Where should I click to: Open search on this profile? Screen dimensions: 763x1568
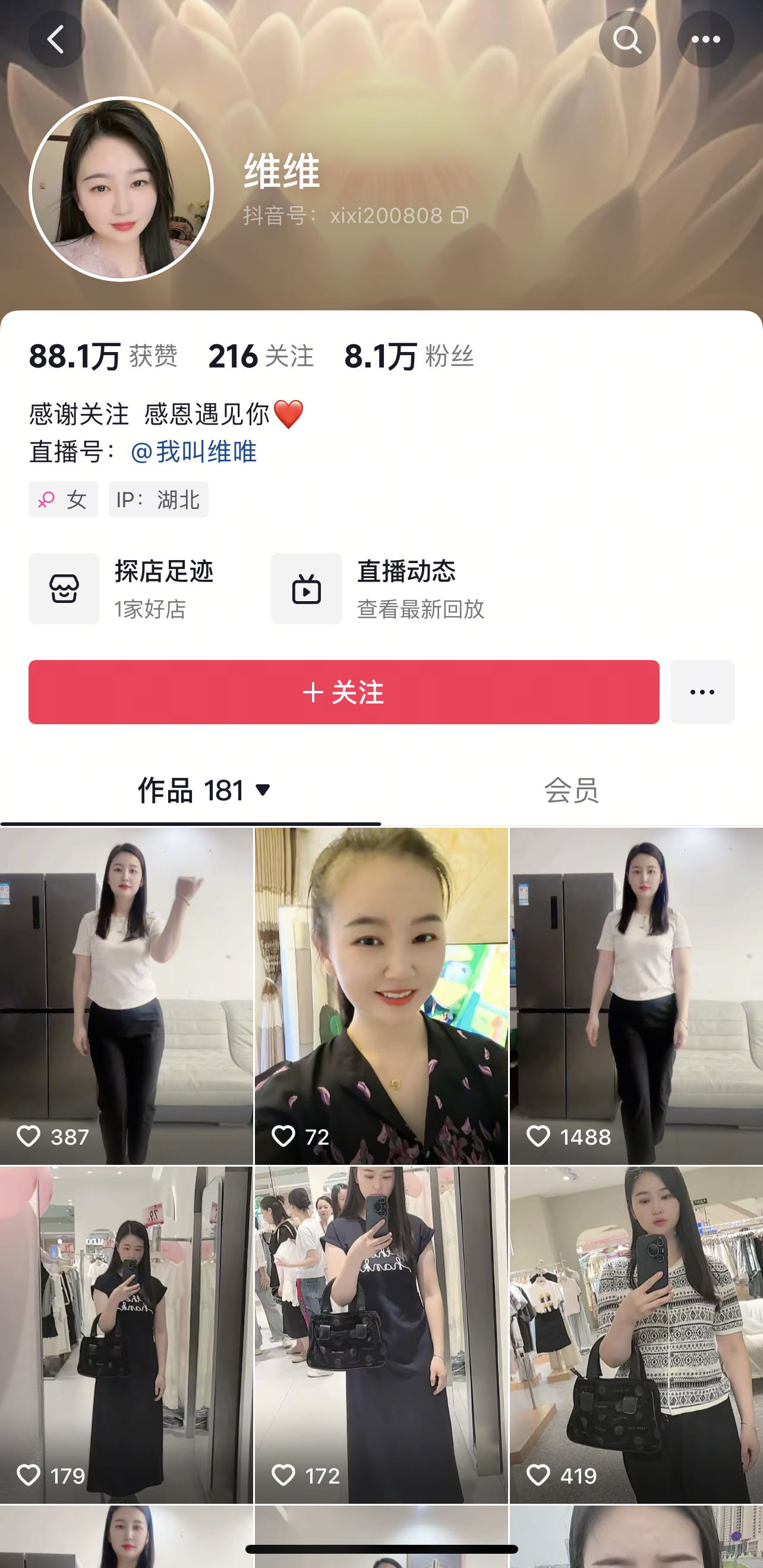tap(627, 40)
